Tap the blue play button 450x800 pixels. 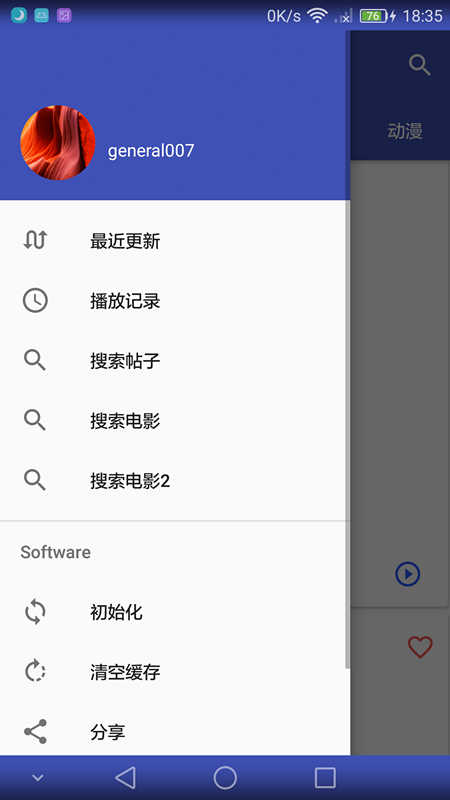(x=408, y=574)
